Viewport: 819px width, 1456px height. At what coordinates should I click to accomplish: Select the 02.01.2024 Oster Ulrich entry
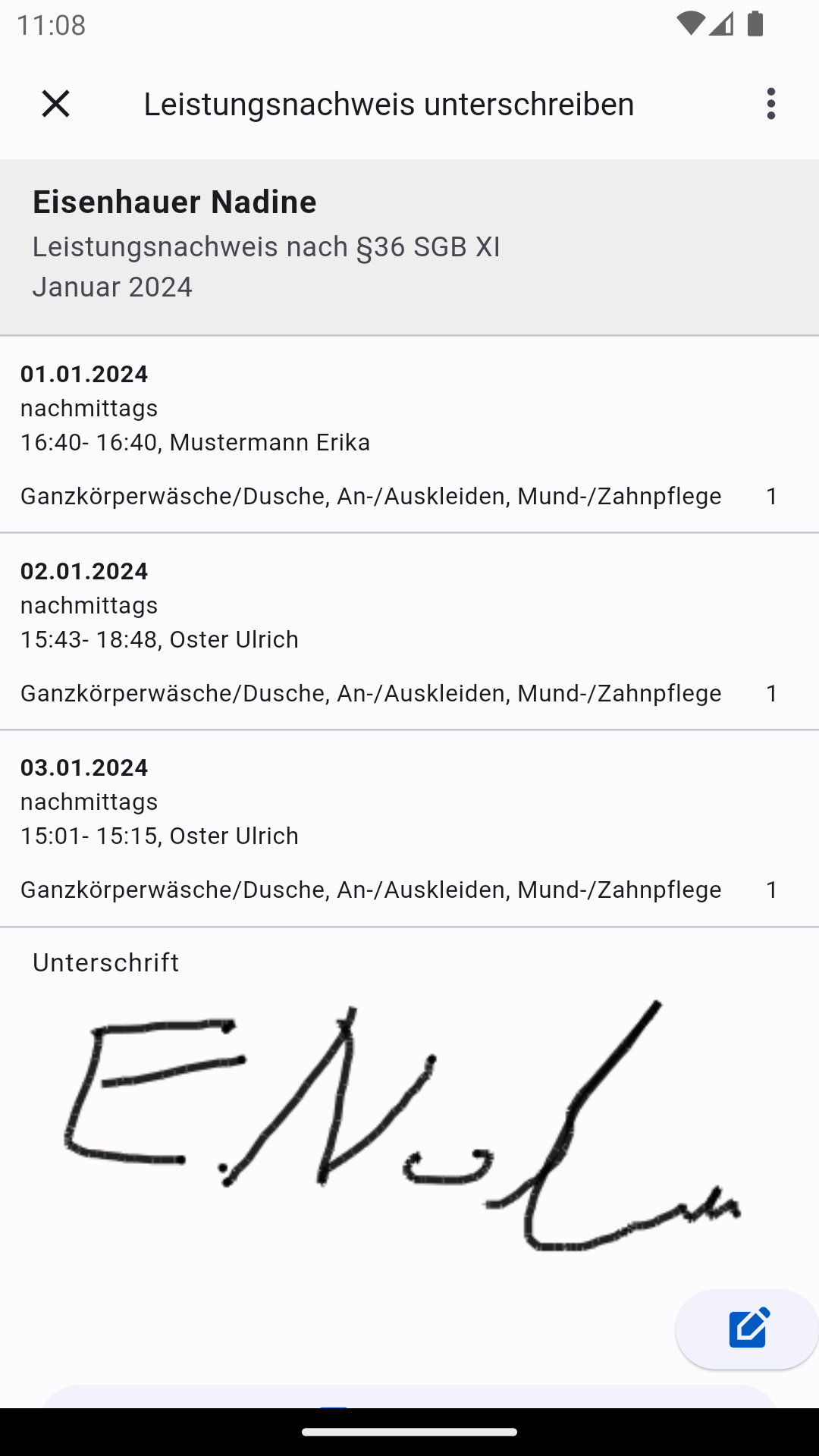click(409, 633)
